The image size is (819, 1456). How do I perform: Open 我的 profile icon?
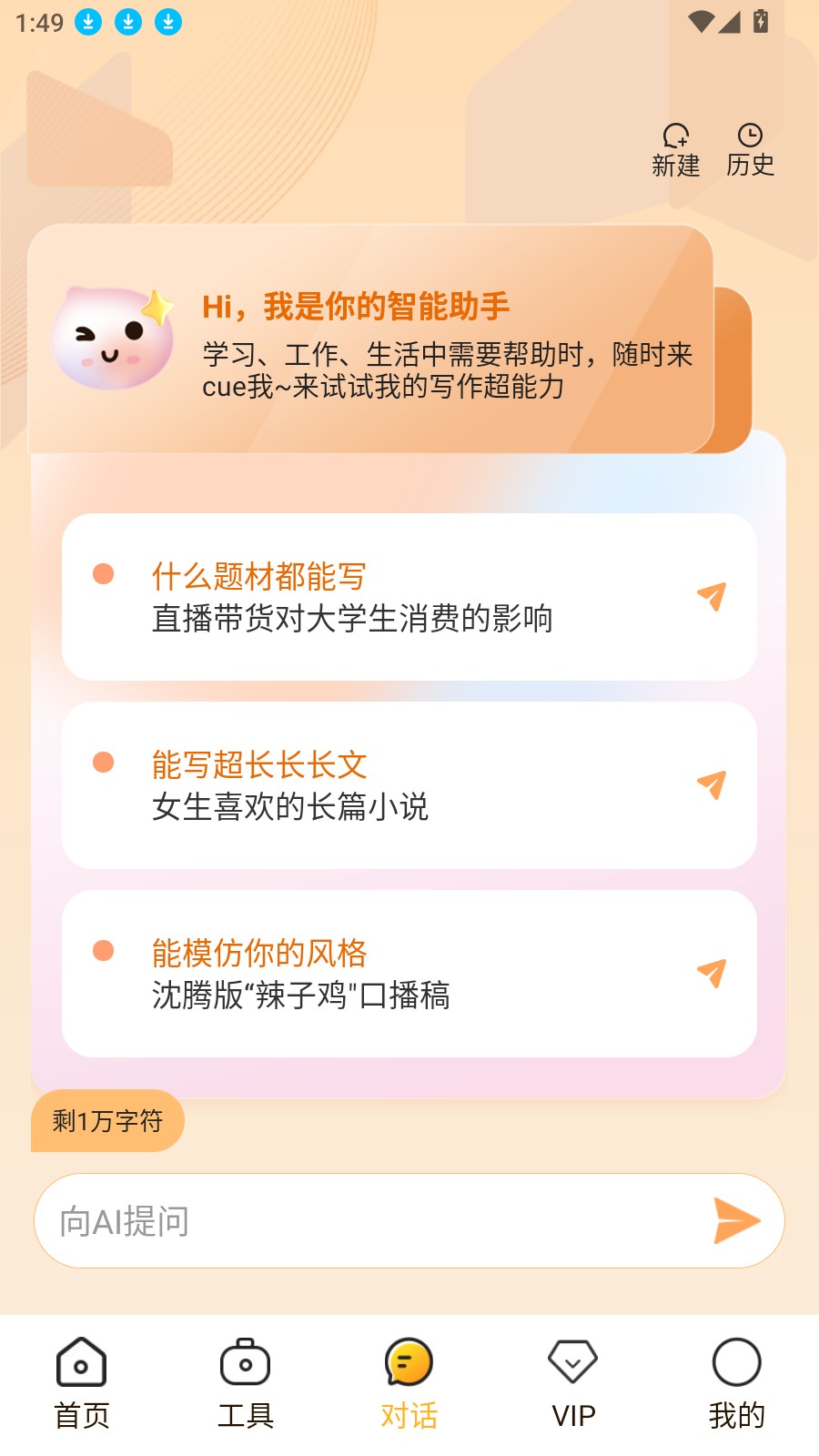click(x=737, y=1362)
